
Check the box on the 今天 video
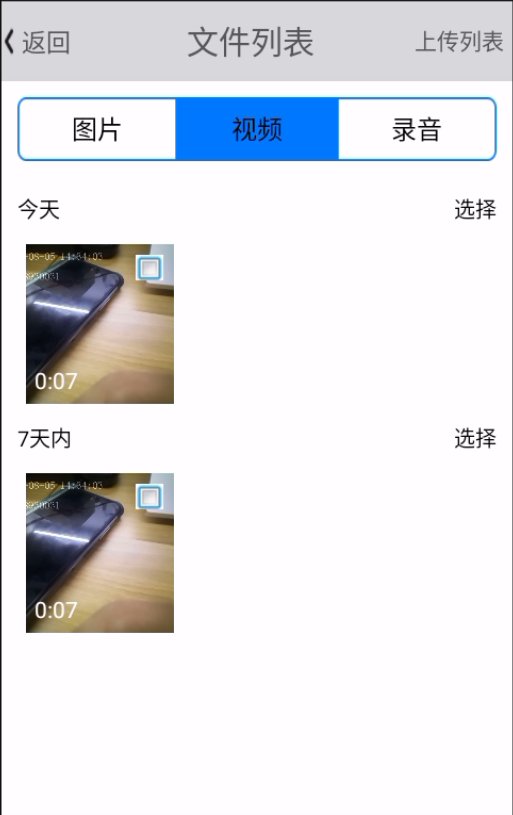pyautogui.click(x=149, y=268)
